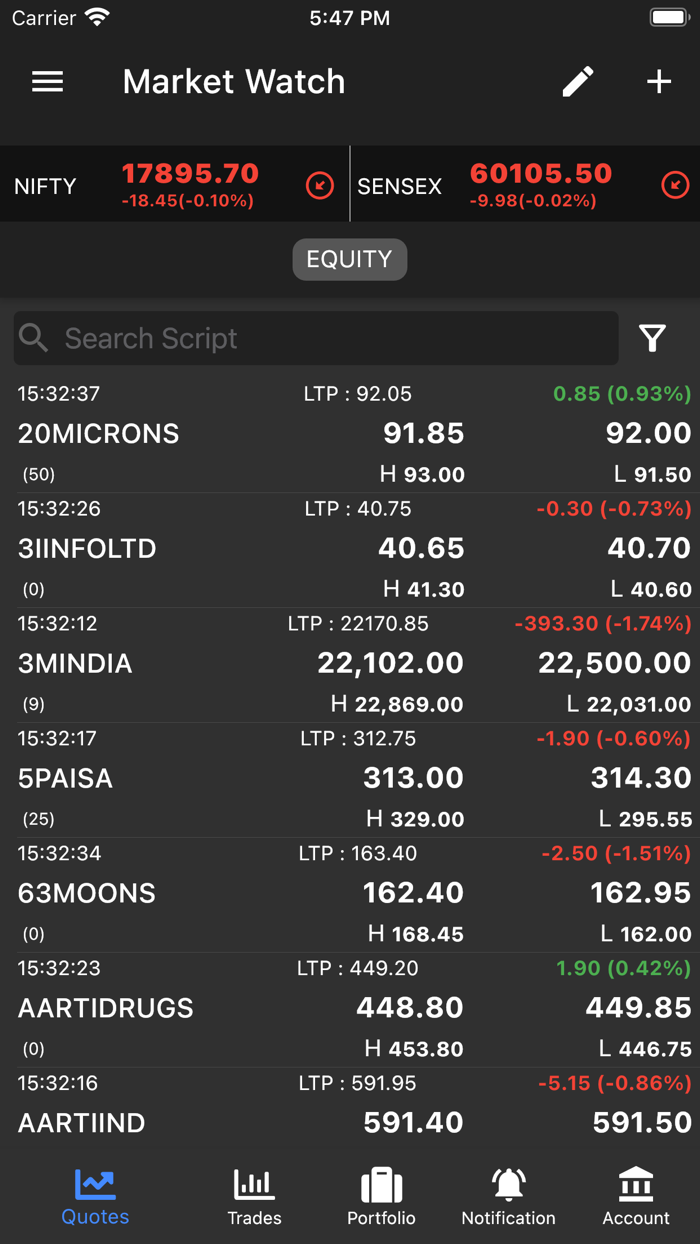Open the 3MINDIA row
Screen dimensions: 700x1244
[x=75, y=664]
